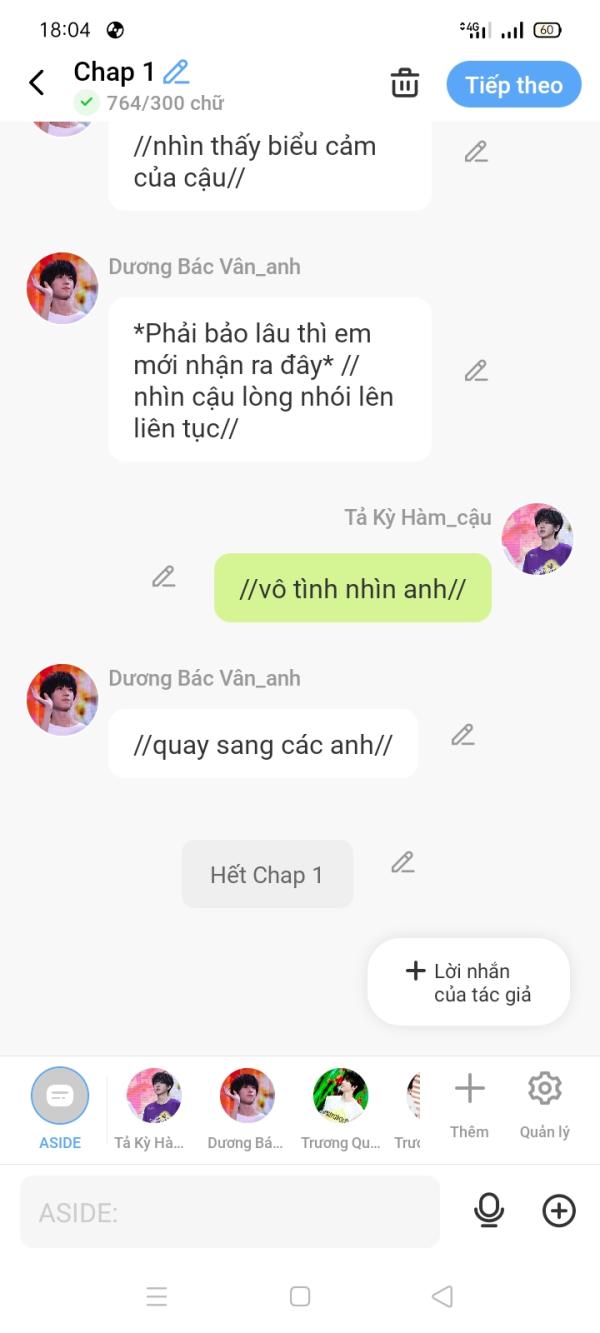Choose character Dương Bác Vân as speaker
The height and width of the screenshot is (1333, 600).
[247, 1107]
